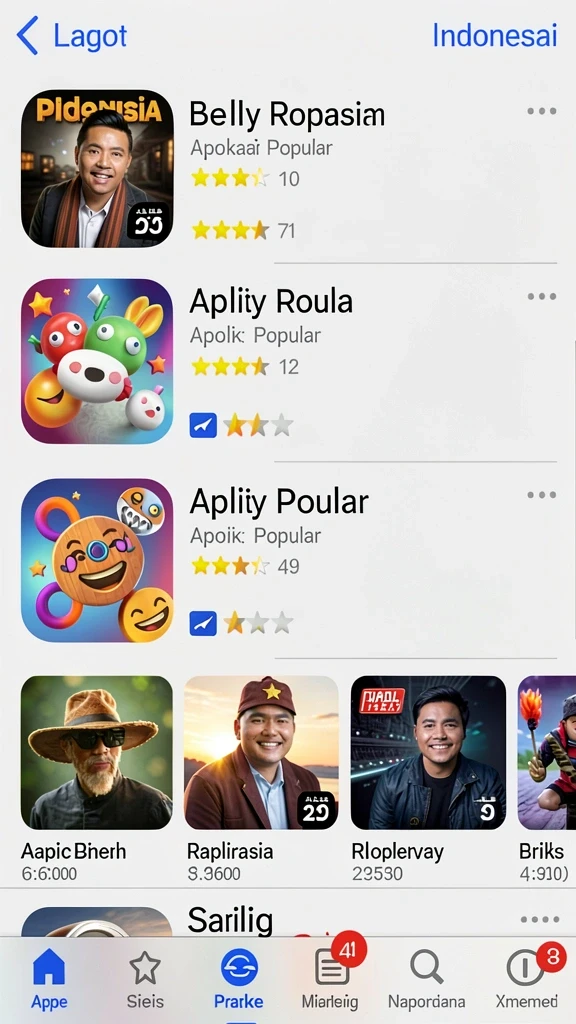Switch to the Appe tab
The image size is (576, 1024).
tap(49, 979)
